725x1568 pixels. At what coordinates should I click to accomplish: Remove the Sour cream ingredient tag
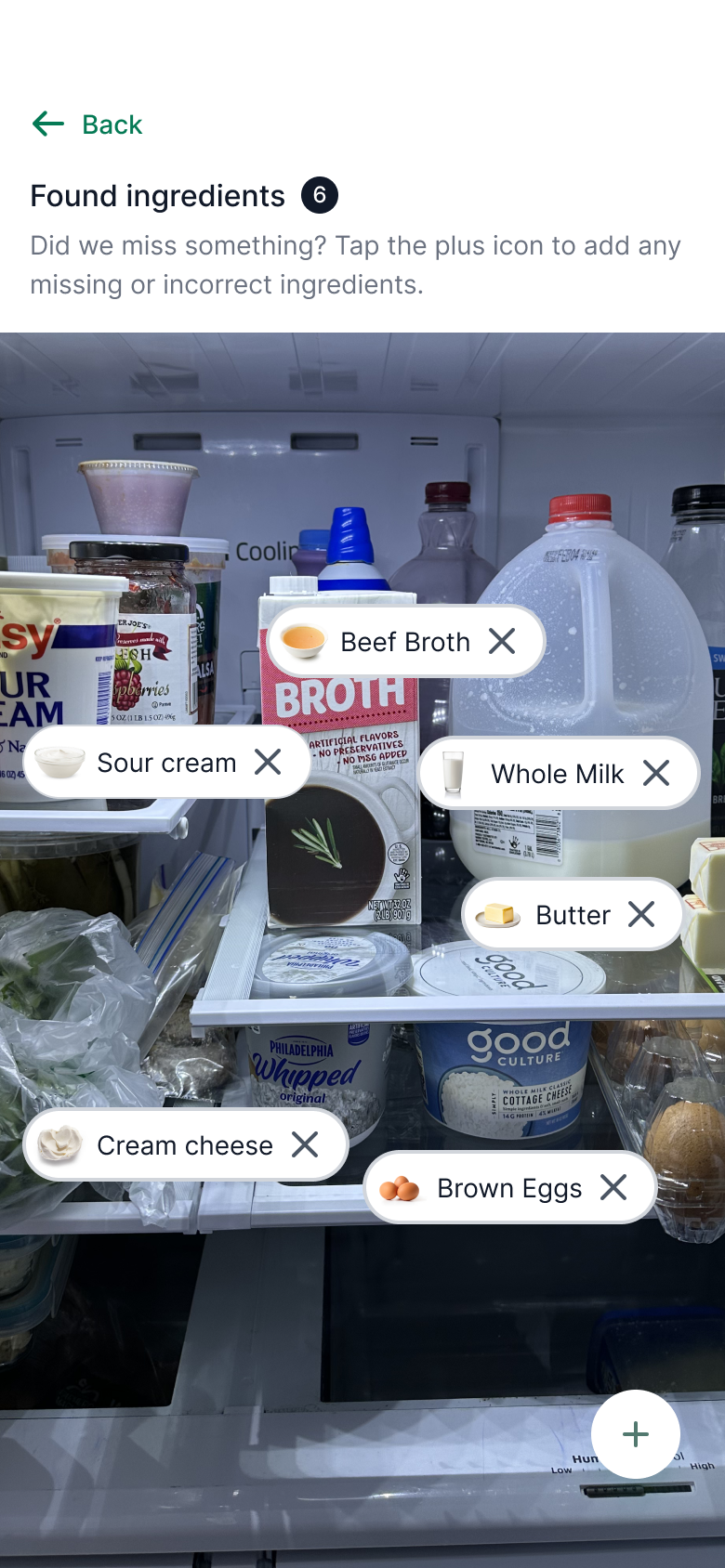268,762
